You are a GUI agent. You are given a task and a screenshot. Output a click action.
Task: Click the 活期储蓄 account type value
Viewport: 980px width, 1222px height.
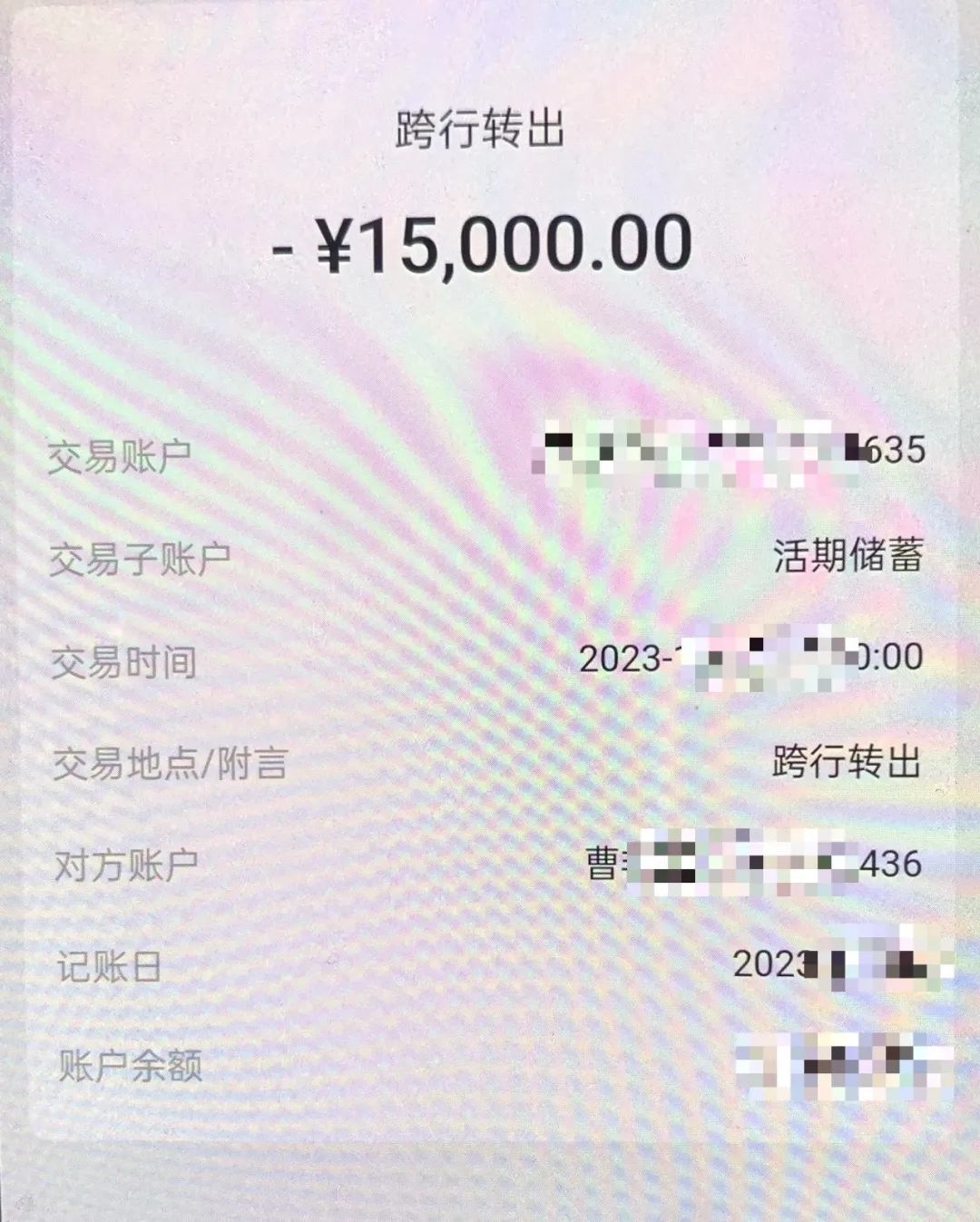click(x=850, y=553)
